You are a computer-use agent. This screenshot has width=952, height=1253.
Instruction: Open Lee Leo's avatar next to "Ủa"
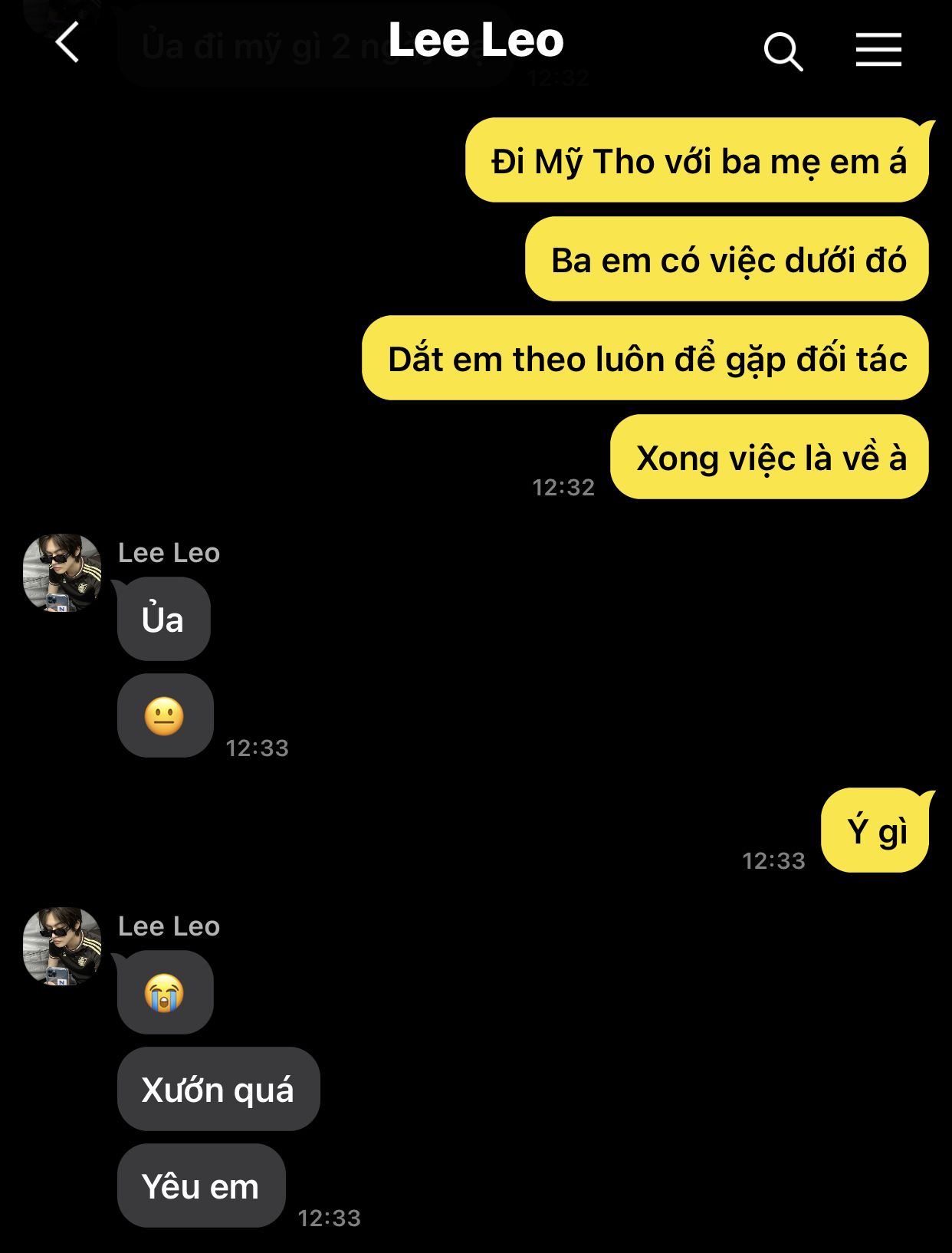(x=62, y=573)
